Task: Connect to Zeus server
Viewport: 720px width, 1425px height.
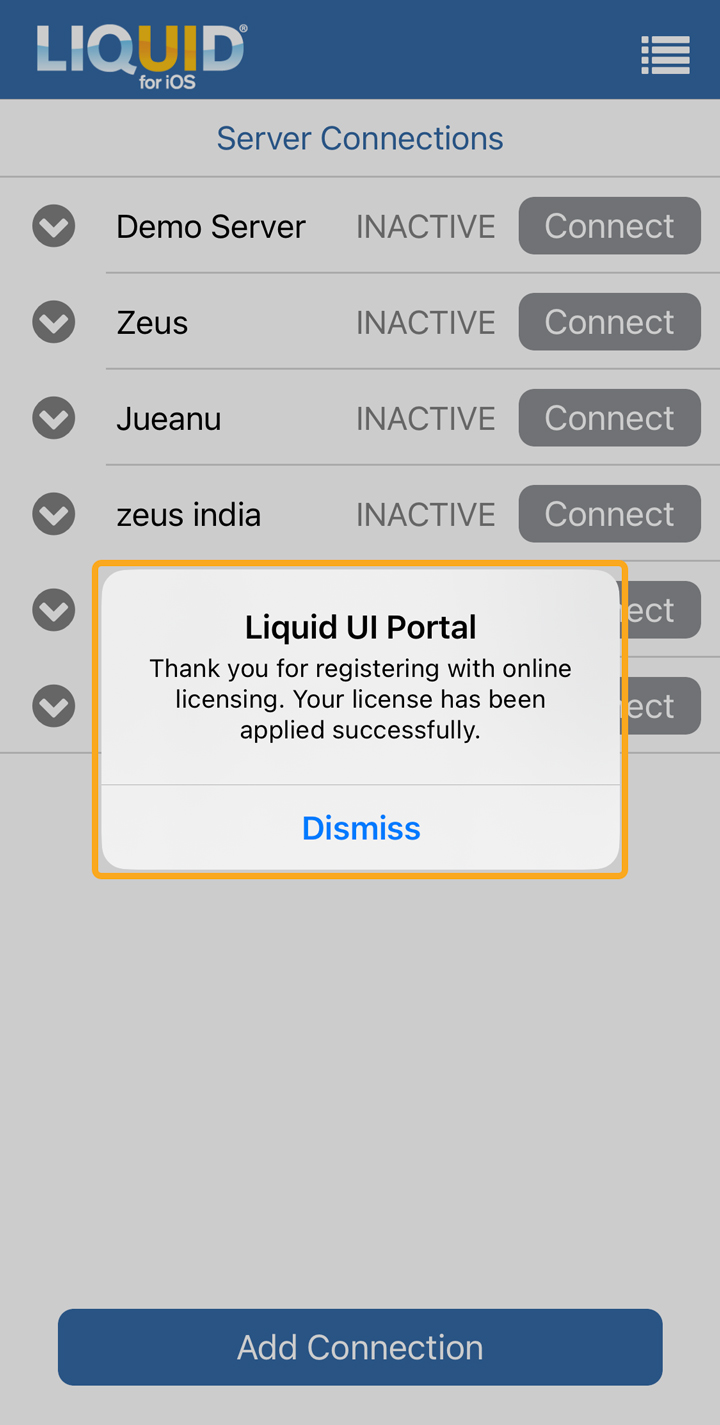Action: pos(609,322)
